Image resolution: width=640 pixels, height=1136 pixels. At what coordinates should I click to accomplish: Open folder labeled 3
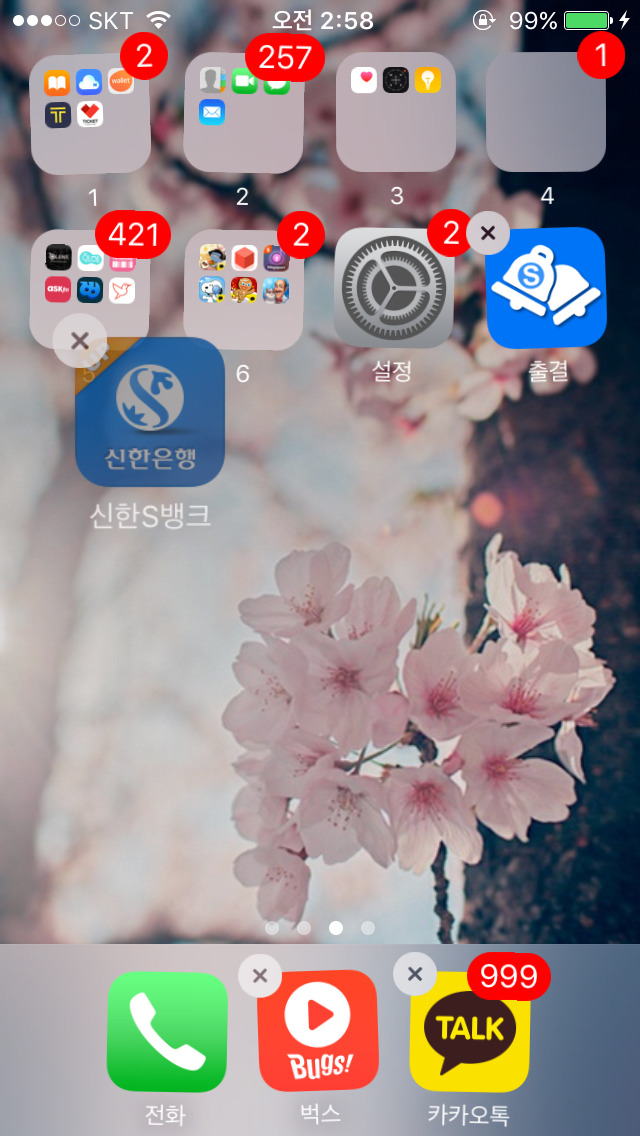395,113
